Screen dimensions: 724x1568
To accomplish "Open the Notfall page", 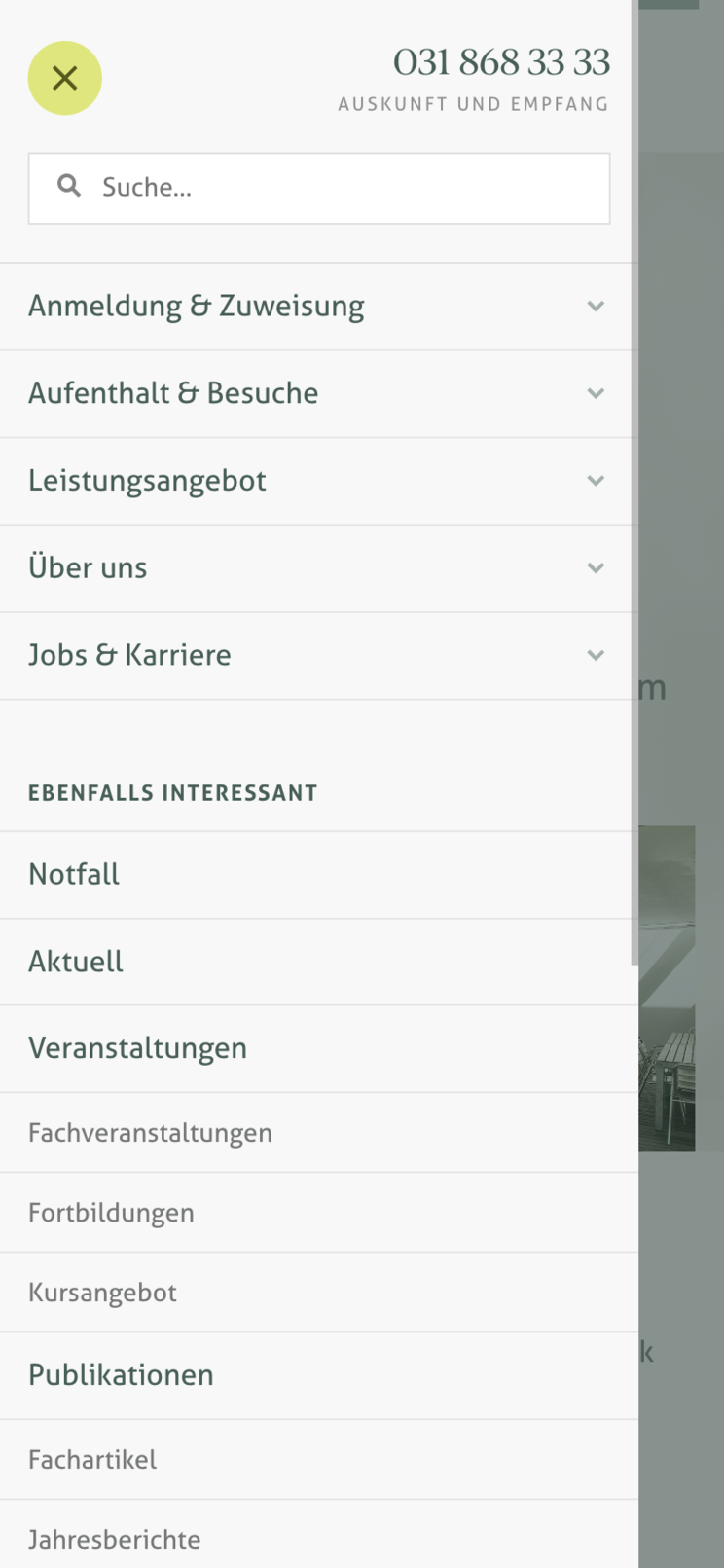I will (x=75, y=874).
